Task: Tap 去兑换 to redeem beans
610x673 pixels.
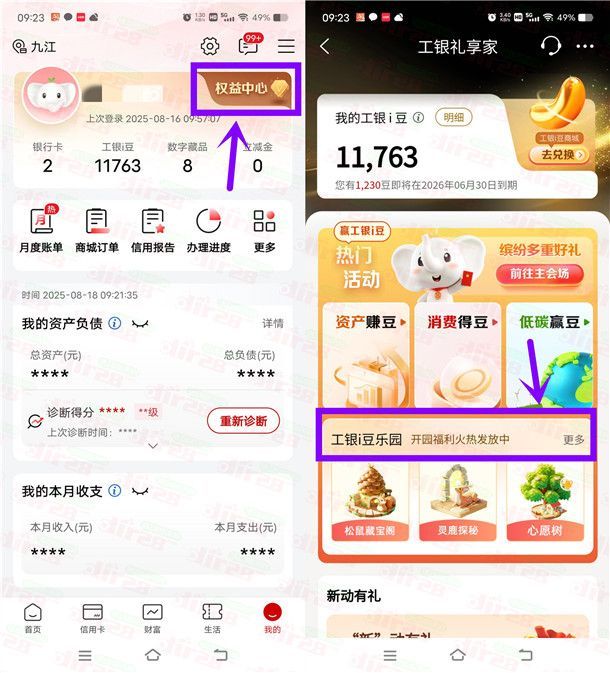Action: coord(557,155)
